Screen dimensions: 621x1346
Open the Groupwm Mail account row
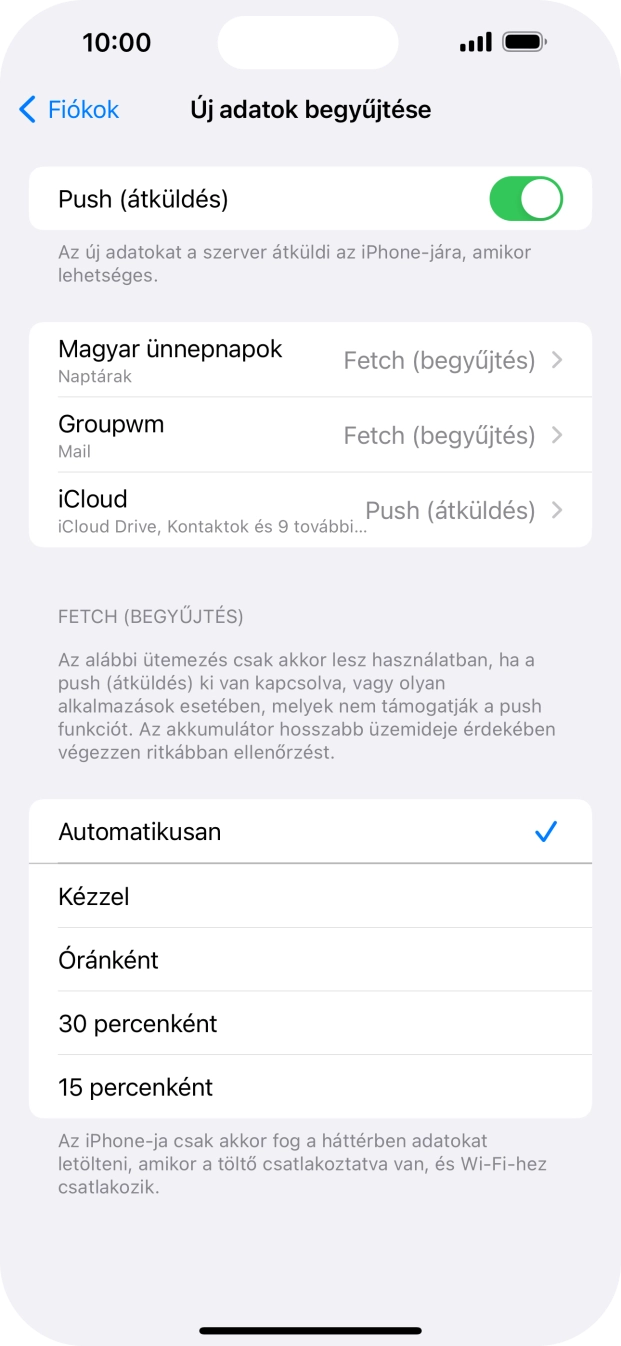(x=310, y=435)
